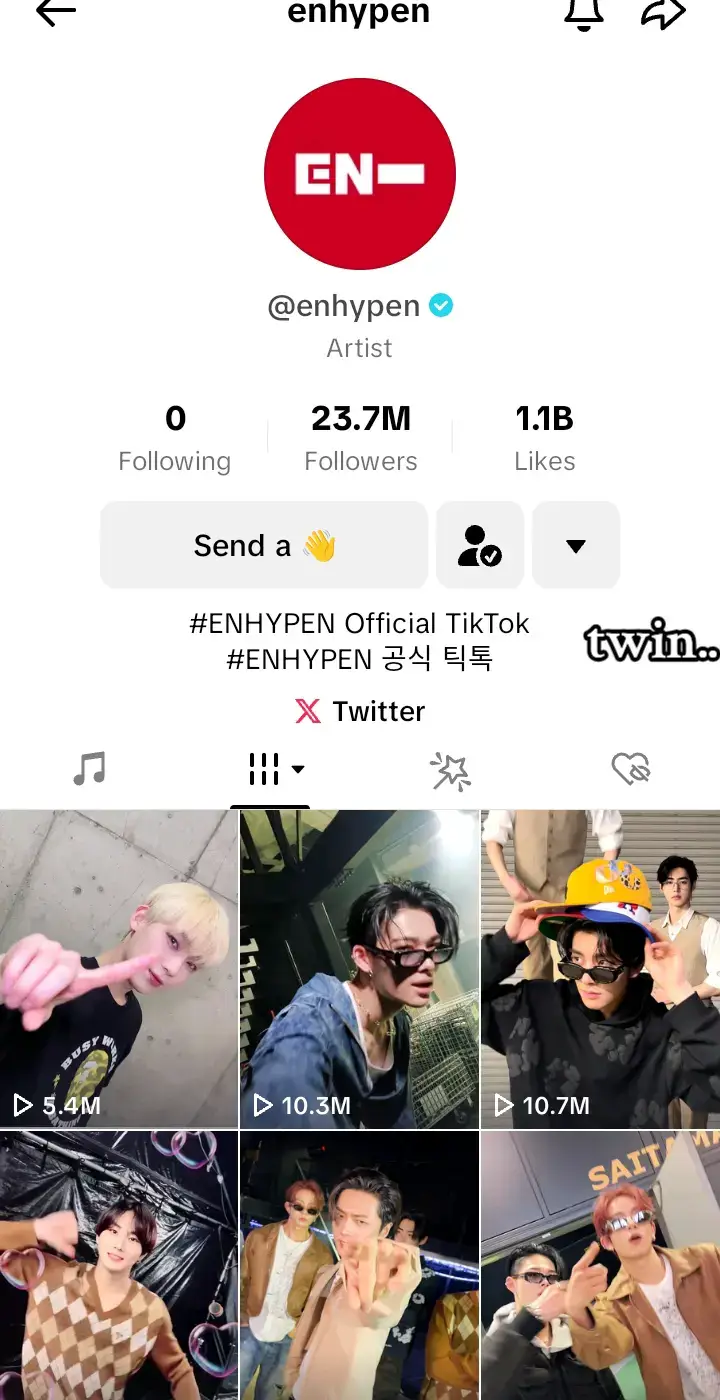The width and height of the screenshot is (720, 1400).
Task: Open the videos grid tab
Action: point(270,769)
